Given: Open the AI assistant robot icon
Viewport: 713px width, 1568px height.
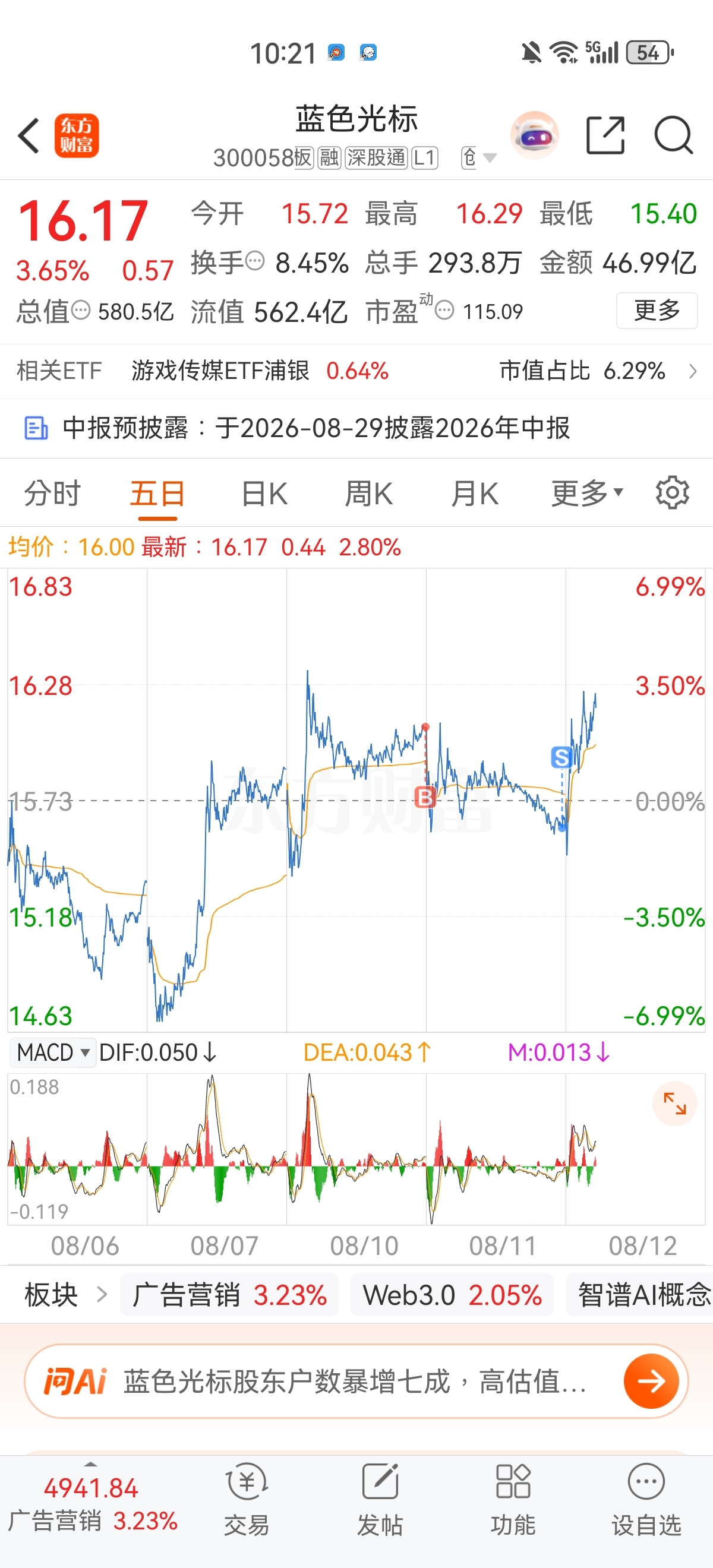Looking at the screenshot, I should tap(534, 134).
